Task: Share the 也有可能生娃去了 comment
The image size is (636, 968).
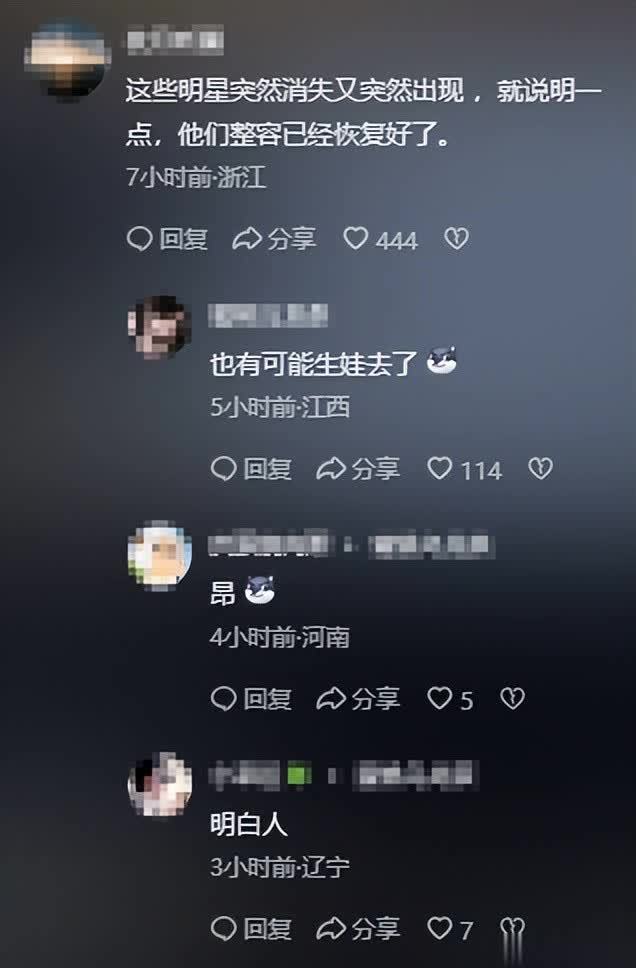Action: (358, 468)
